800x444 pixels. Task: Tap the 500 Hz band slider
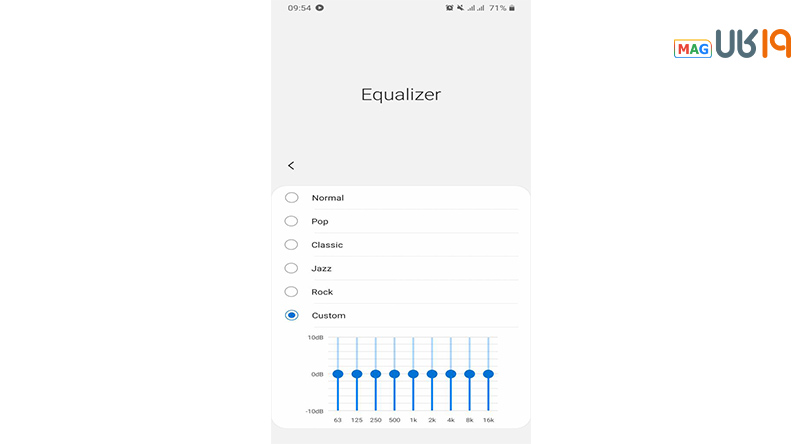coord(394,374)
